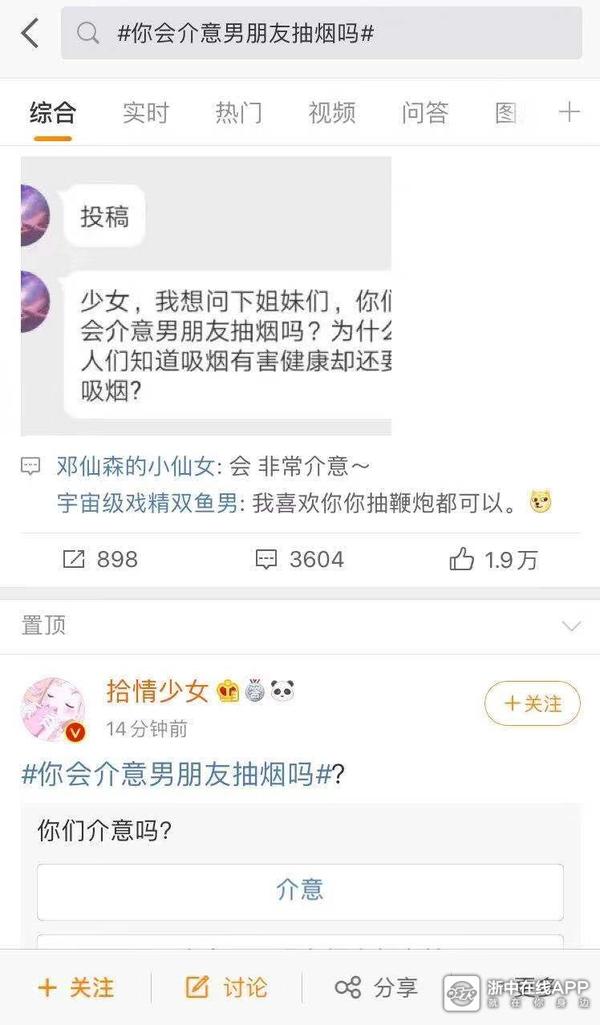This screenshot has height=1025, width=600.
Task: Expand the 置顶 chevron menu
Action: click(x=571, y=627)
